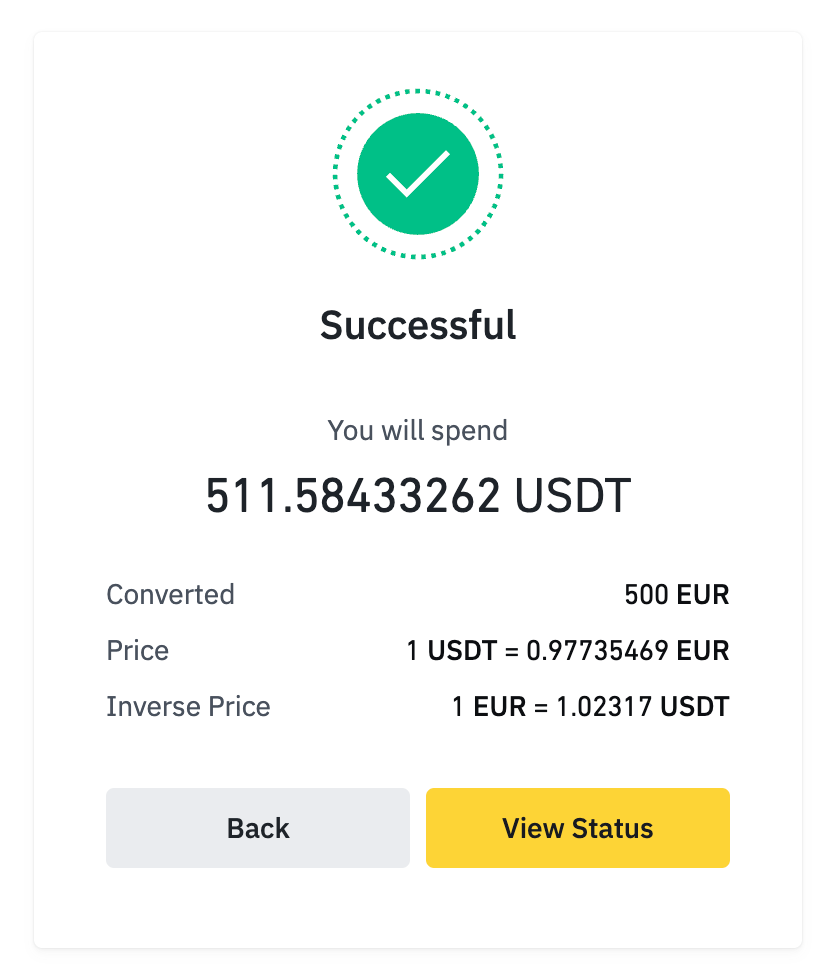Select the EUR text in the Converted row

click(705, 594)
